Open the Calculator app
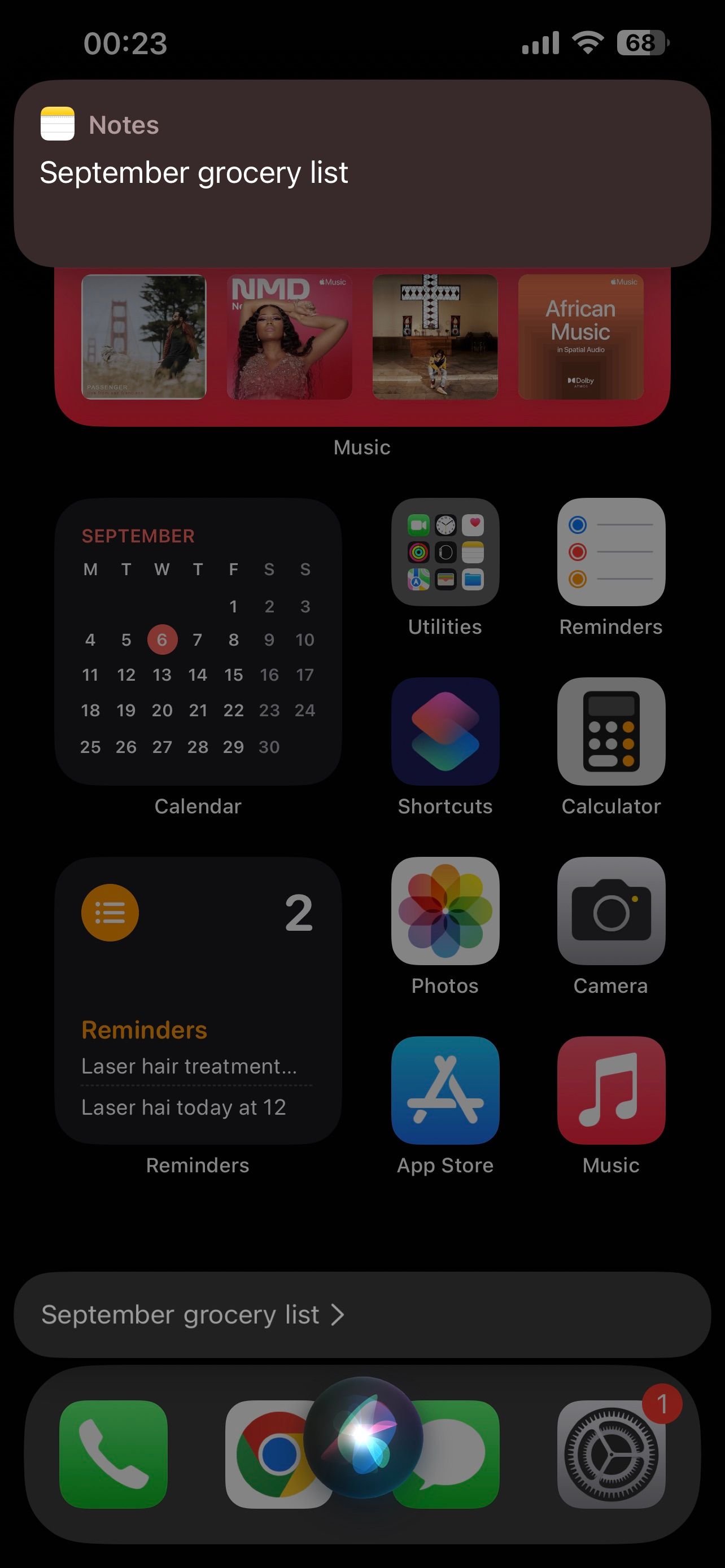The width and height of the screenshot is (725, 1568). point(611,732)
